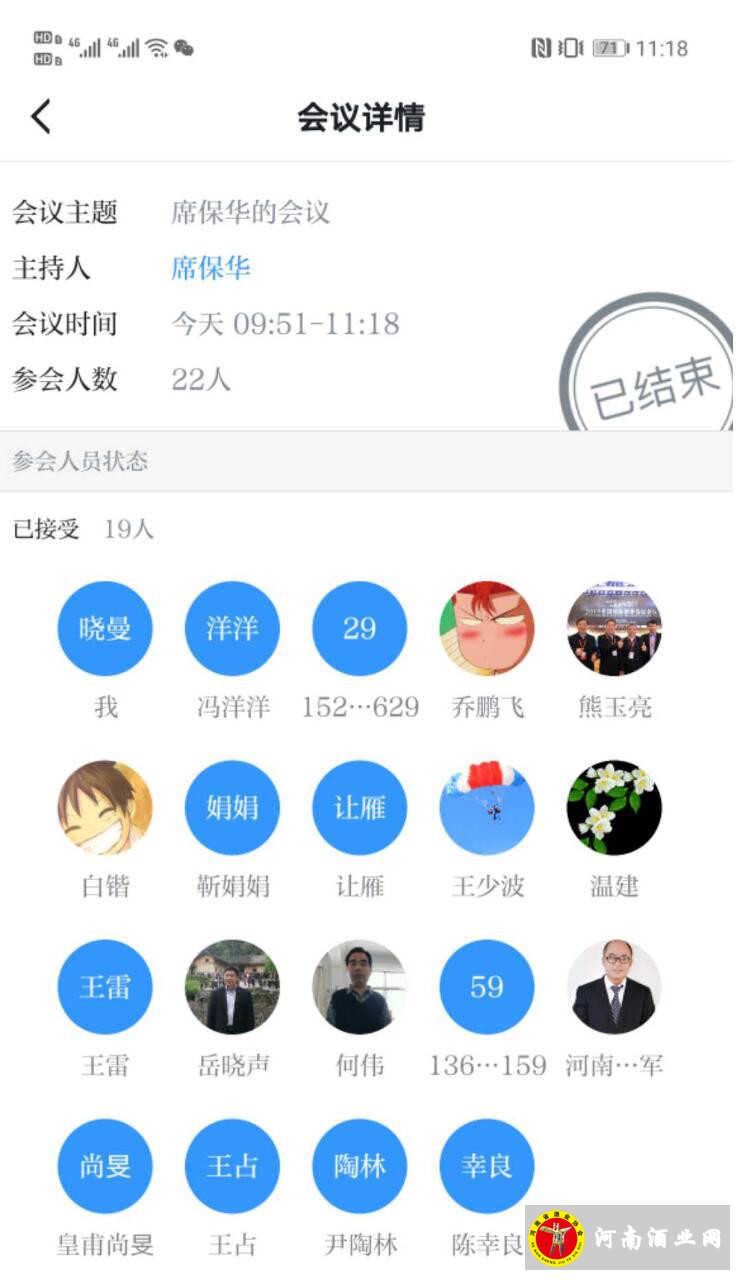This screenshot has width=740, height=1280.
Task: Select 王雷 in the attendee grid
Action: coord(105,987)
